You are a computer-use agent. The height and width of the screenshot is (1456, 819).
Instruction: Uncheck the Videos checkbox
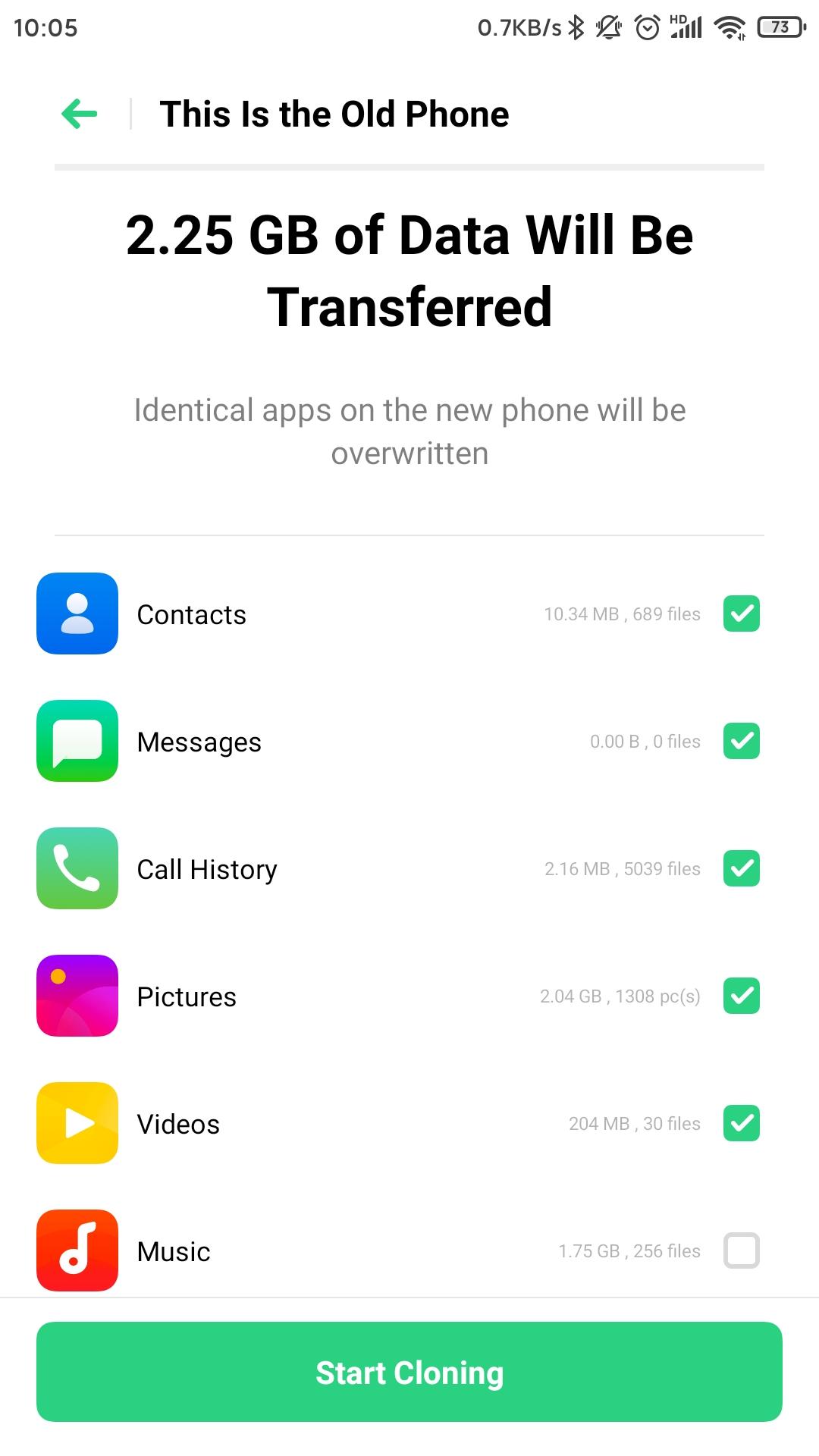click(x=741, y=1123)
